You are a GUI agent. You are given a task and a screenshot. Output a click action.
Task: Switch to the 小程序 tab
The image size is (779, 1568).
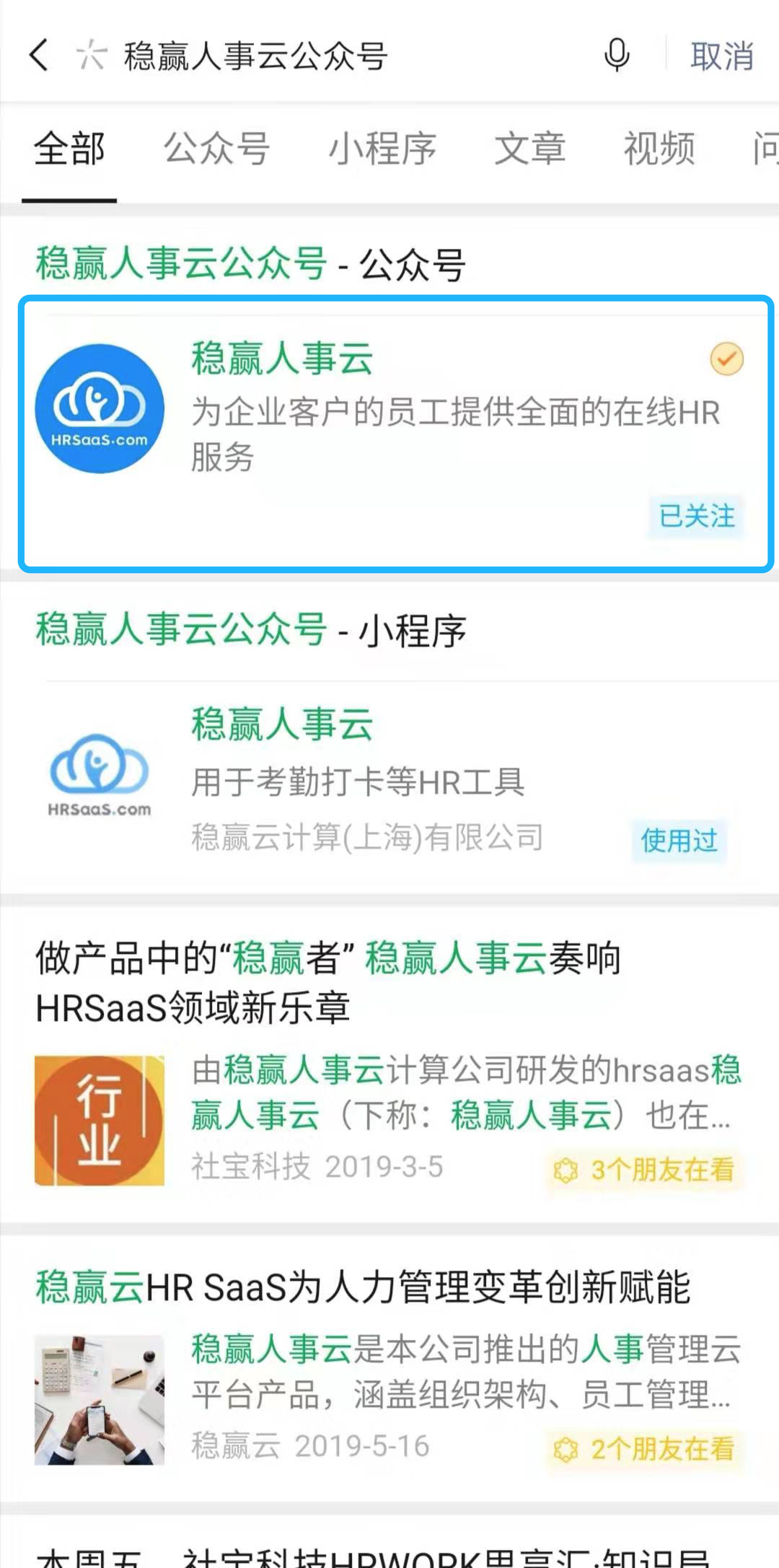click(382, 149)
